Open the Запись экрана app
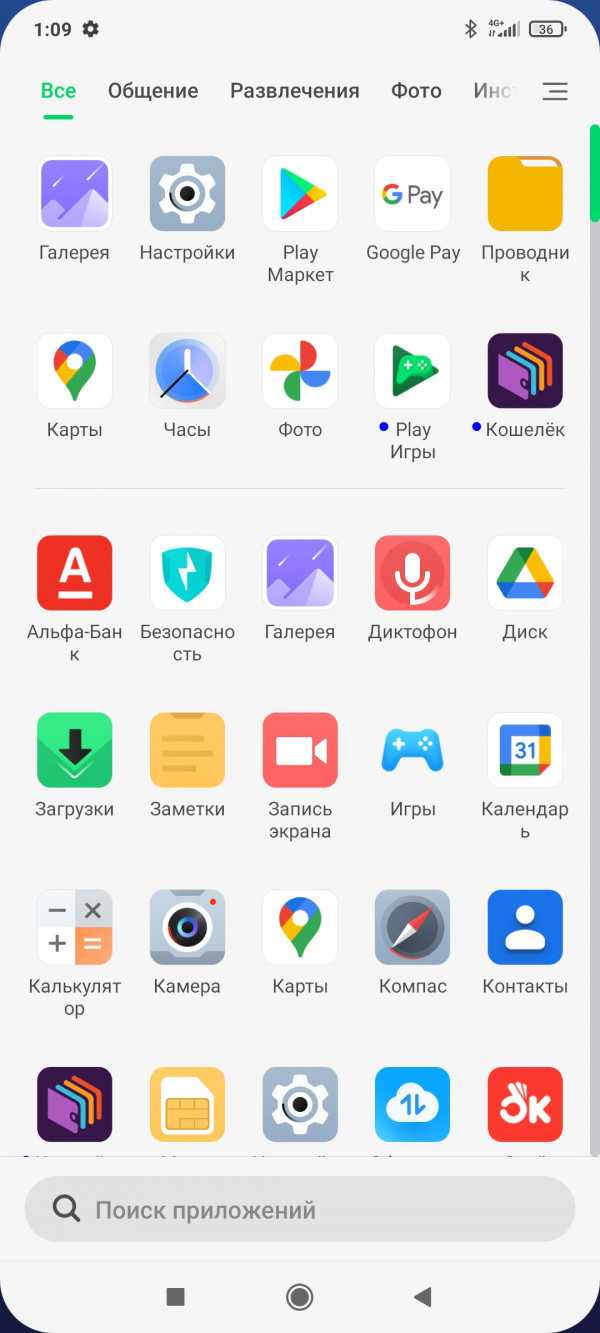 300,750
